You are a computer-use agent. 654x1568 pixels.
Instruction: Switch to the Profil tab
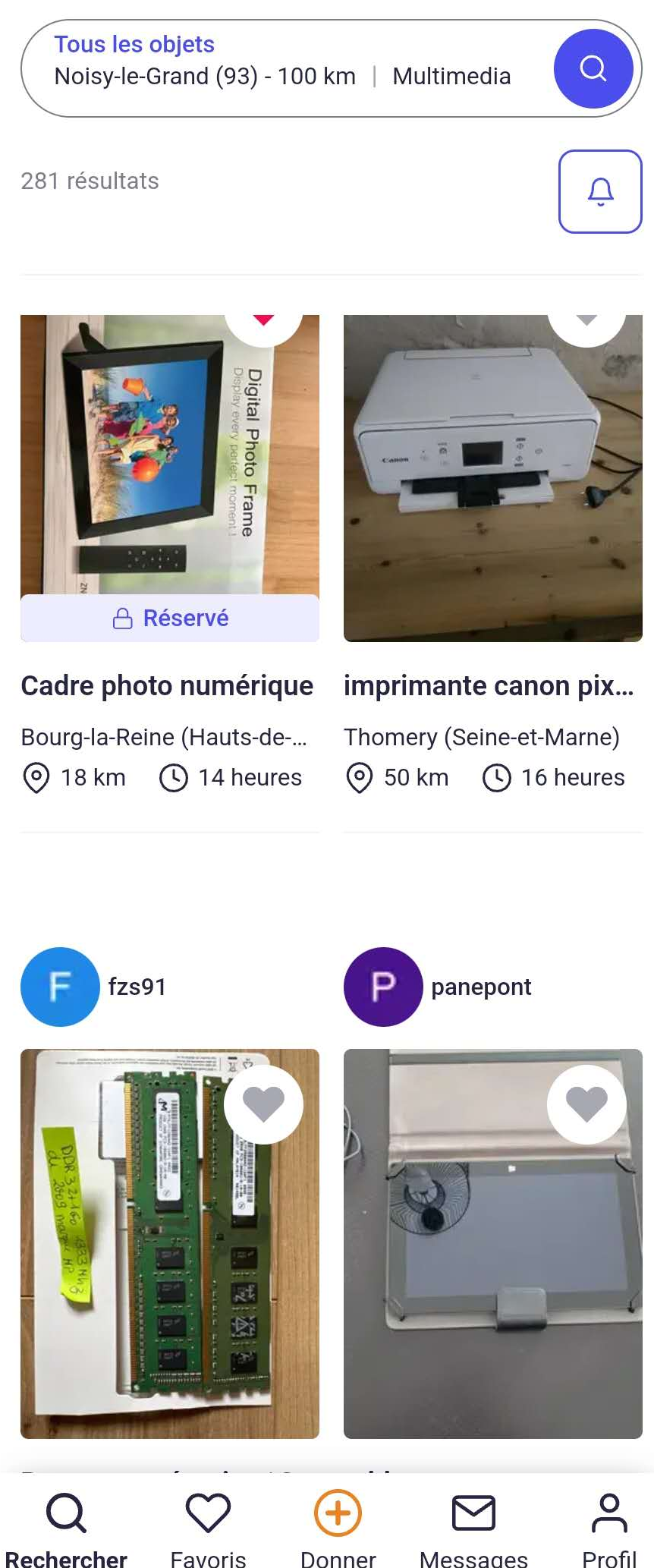pyautogui.click(x=608, y=1525)
